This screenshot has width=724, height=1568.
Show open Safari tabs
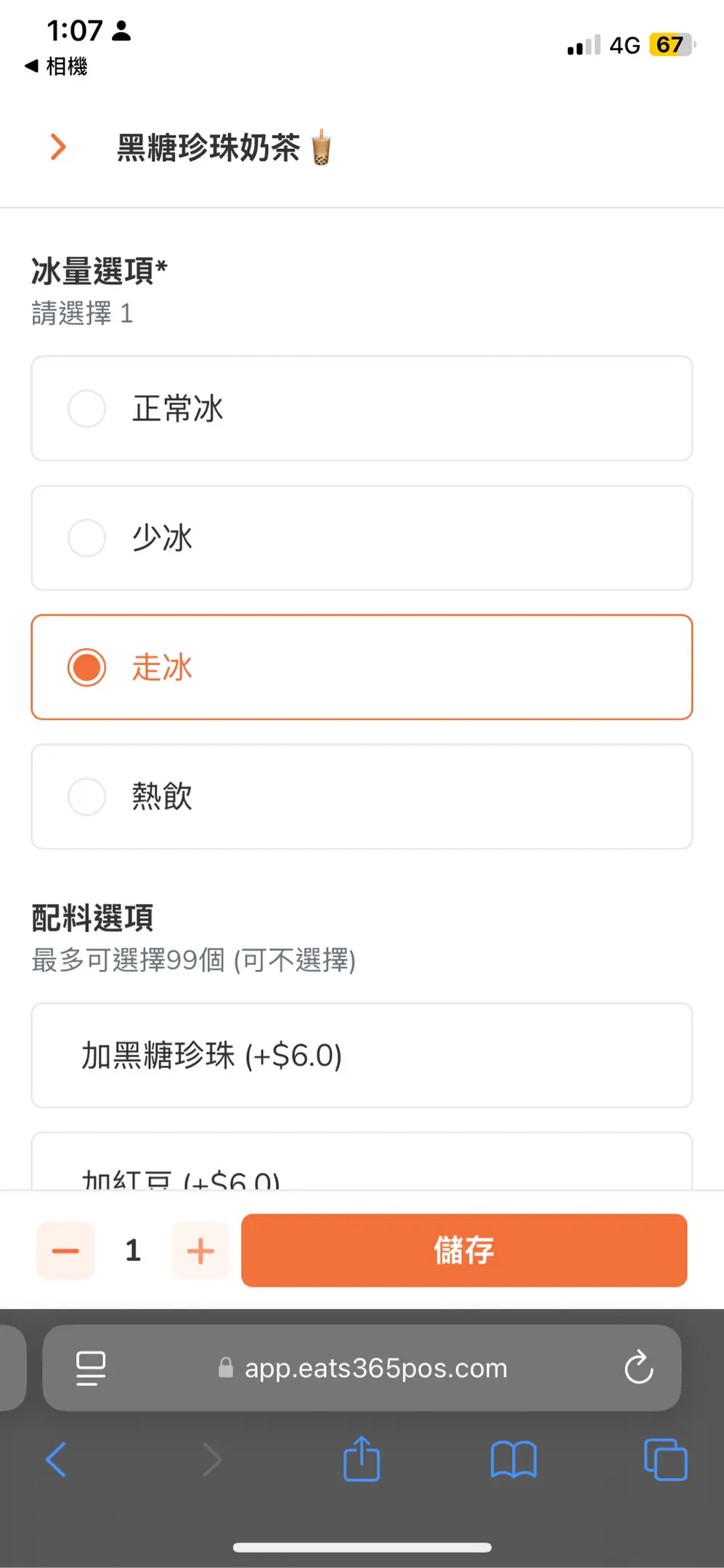[665, 1460]
